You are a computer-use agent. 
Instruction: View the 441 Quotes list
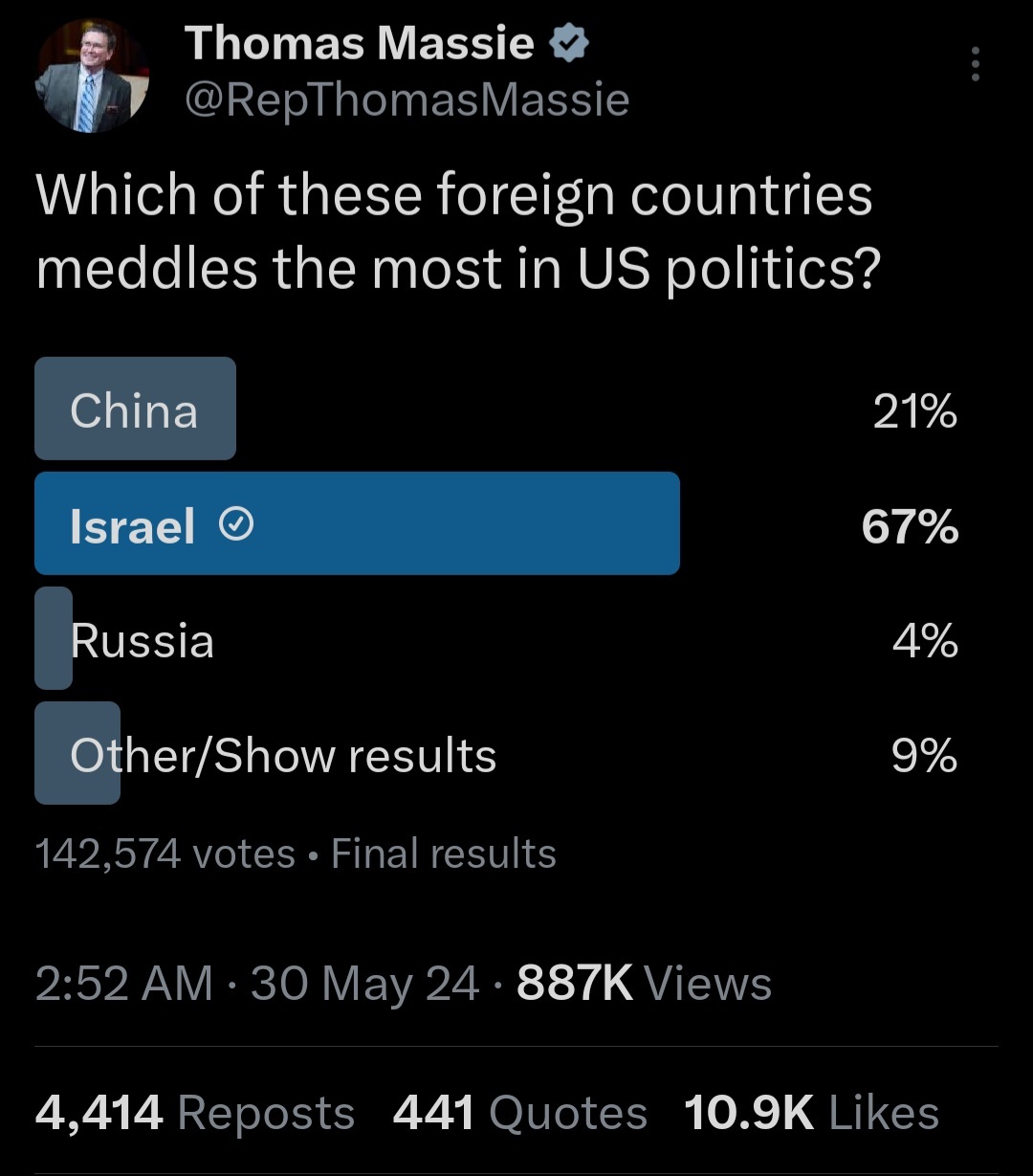[519, 1113]
